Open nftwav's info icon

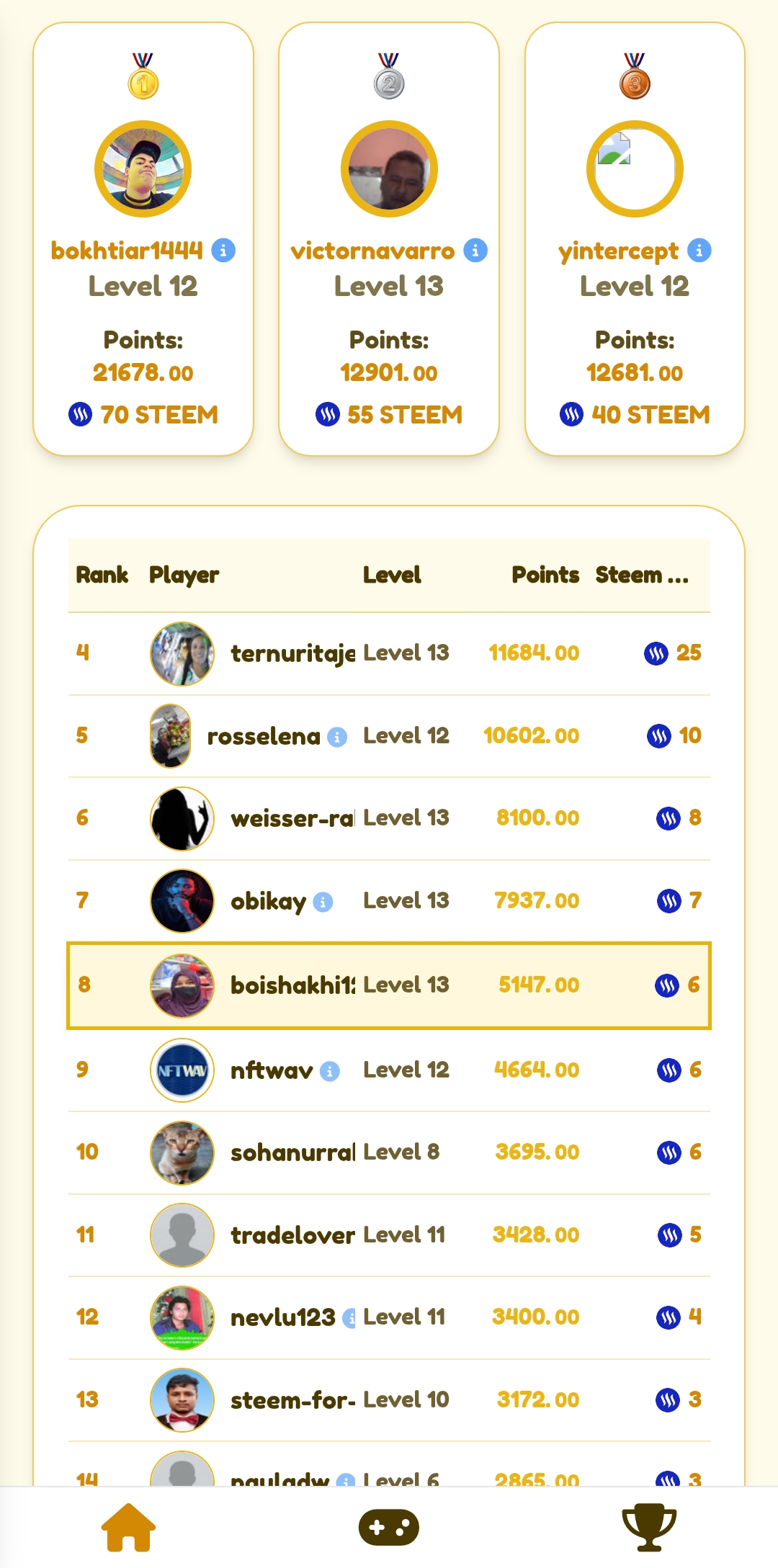[330, 1071]
